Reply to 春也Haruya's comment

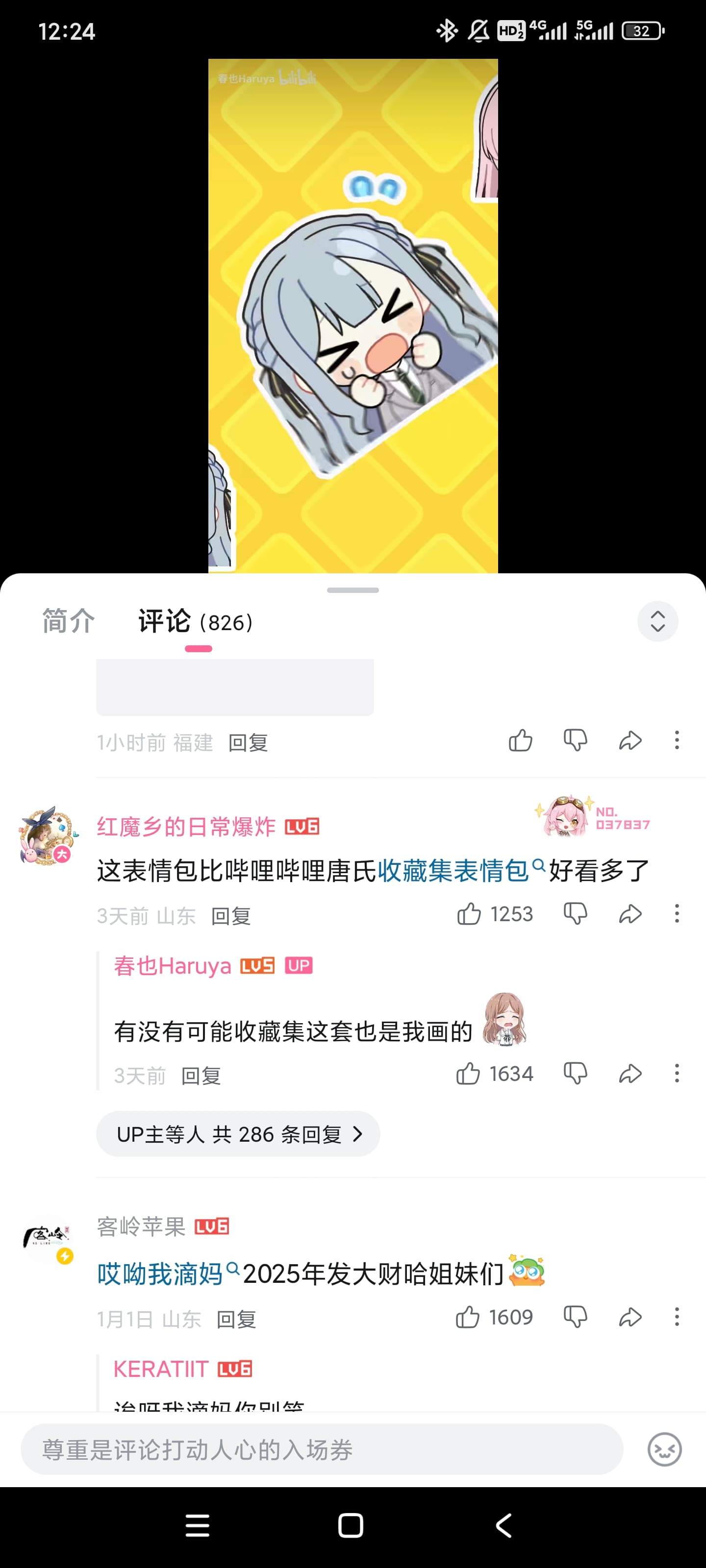201,1076
